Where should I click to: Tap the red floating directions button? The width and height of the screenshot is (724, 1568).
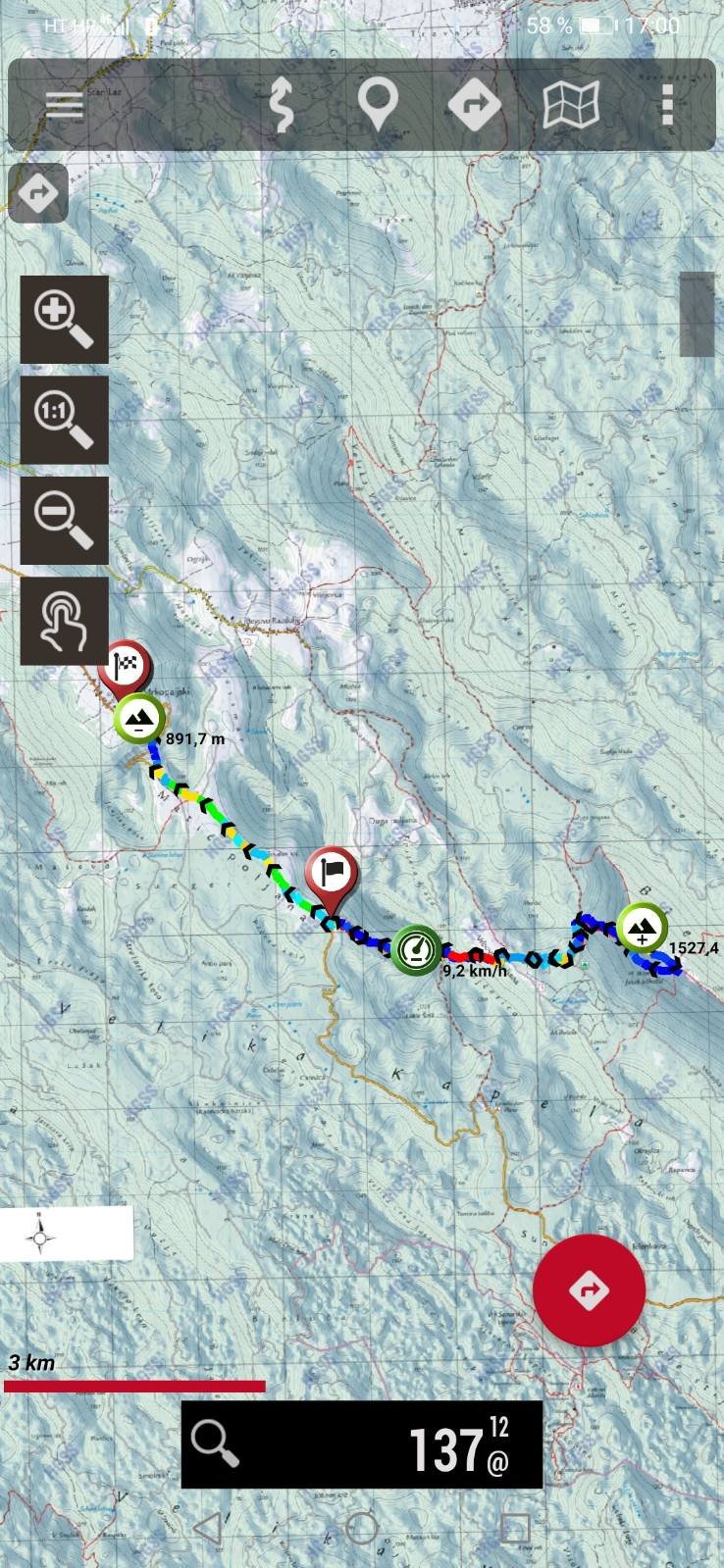[589, 1290]
